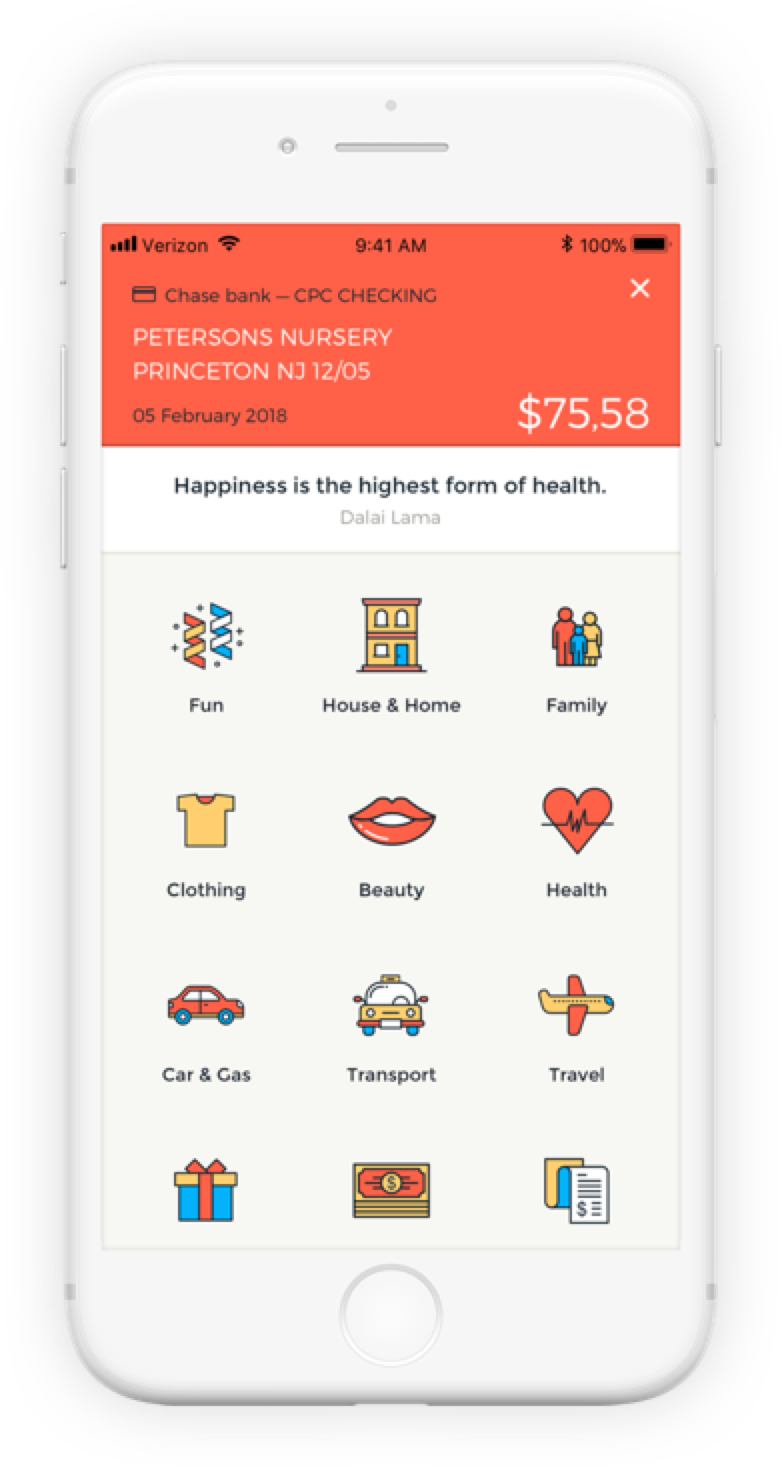
Task: Select the gift box category
Action: 206,1191
